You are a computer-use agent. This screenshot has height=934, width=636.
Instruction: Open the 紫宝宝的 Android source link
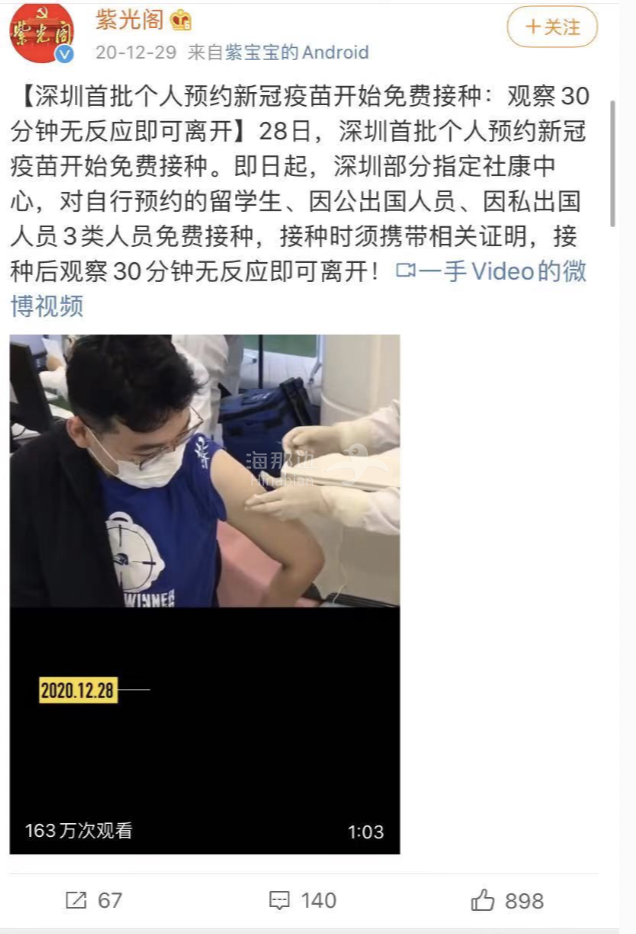pyautogui.click(x=297, y=53)
